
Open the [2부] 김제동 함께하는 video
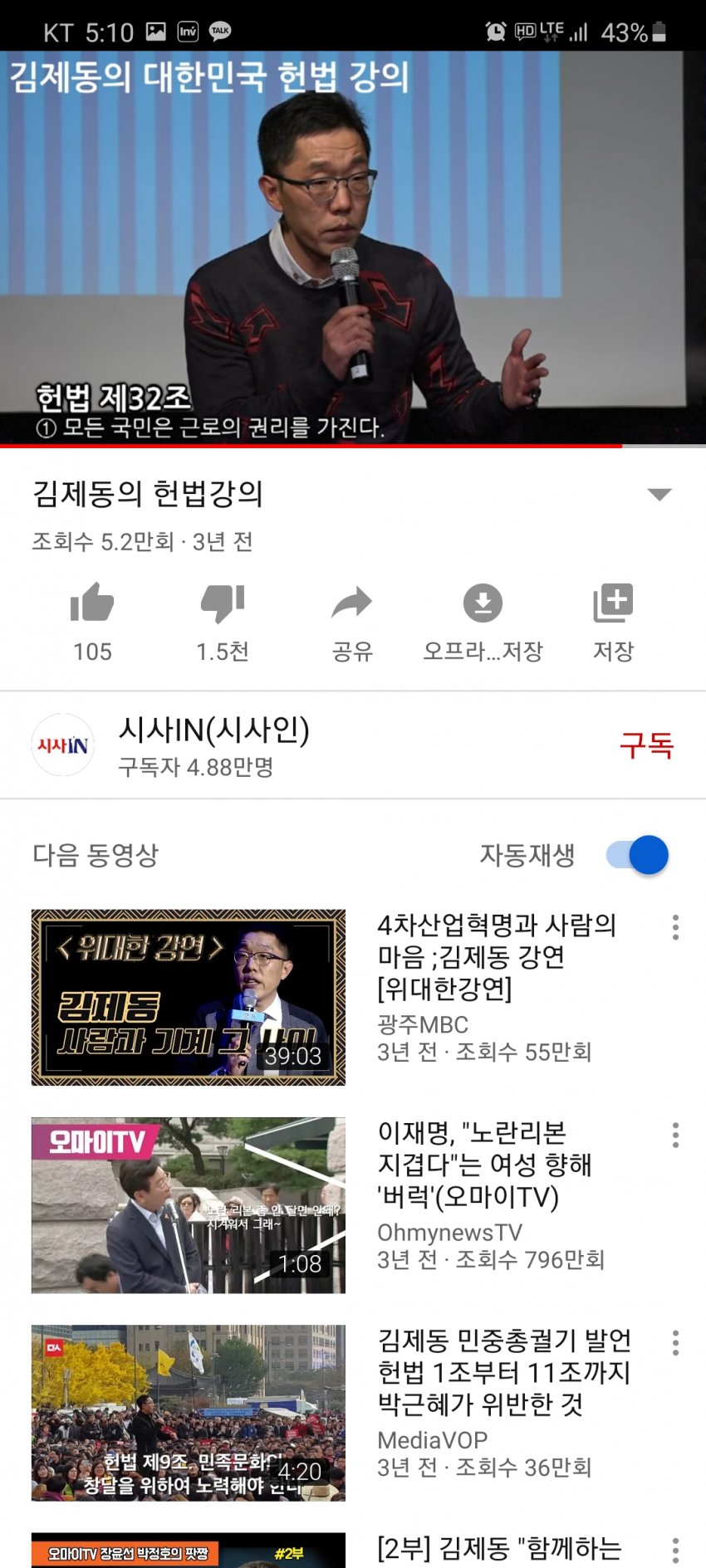click(498, 1548)
